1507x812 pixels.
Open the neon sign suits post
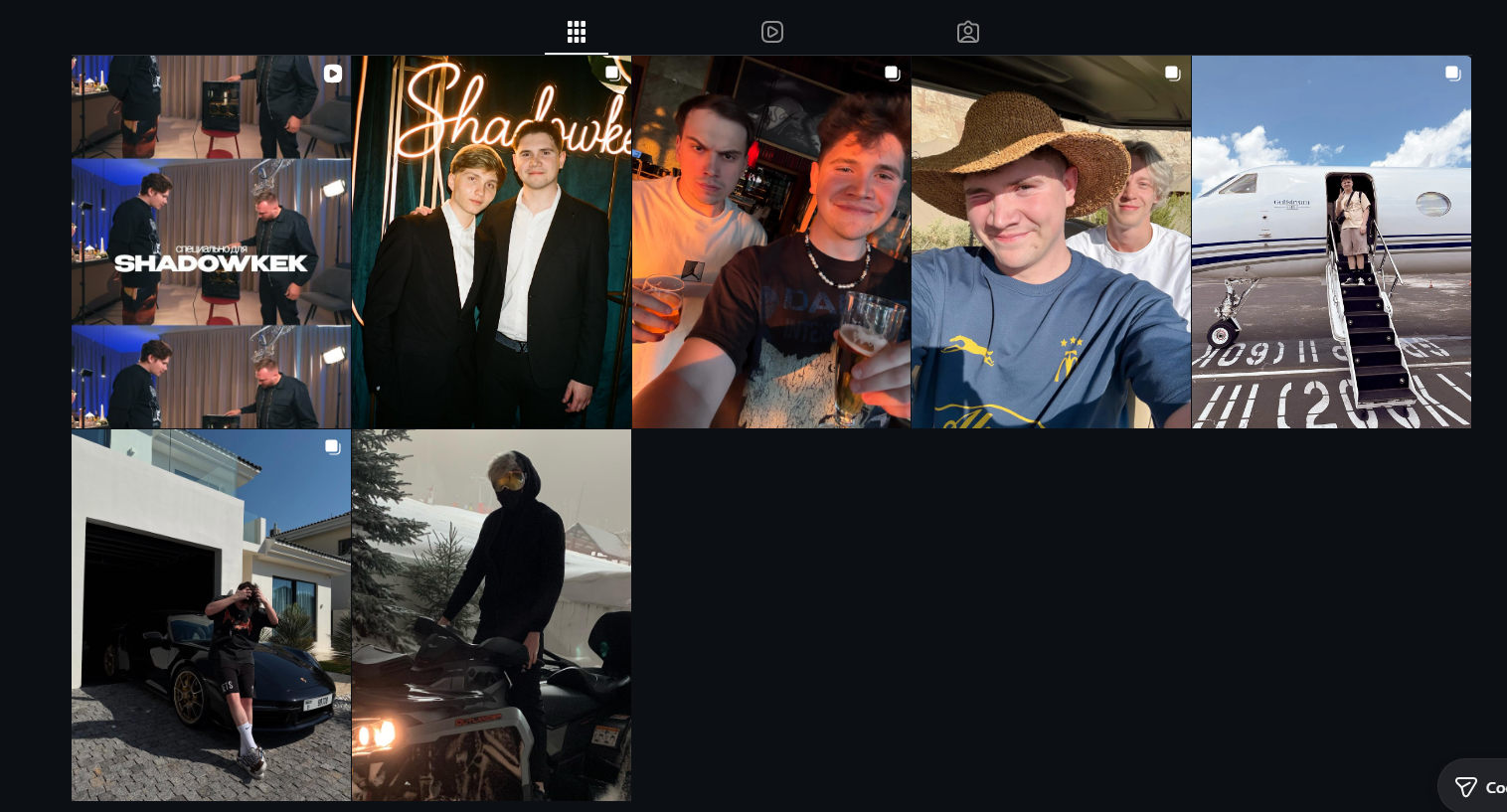[491, 242]
